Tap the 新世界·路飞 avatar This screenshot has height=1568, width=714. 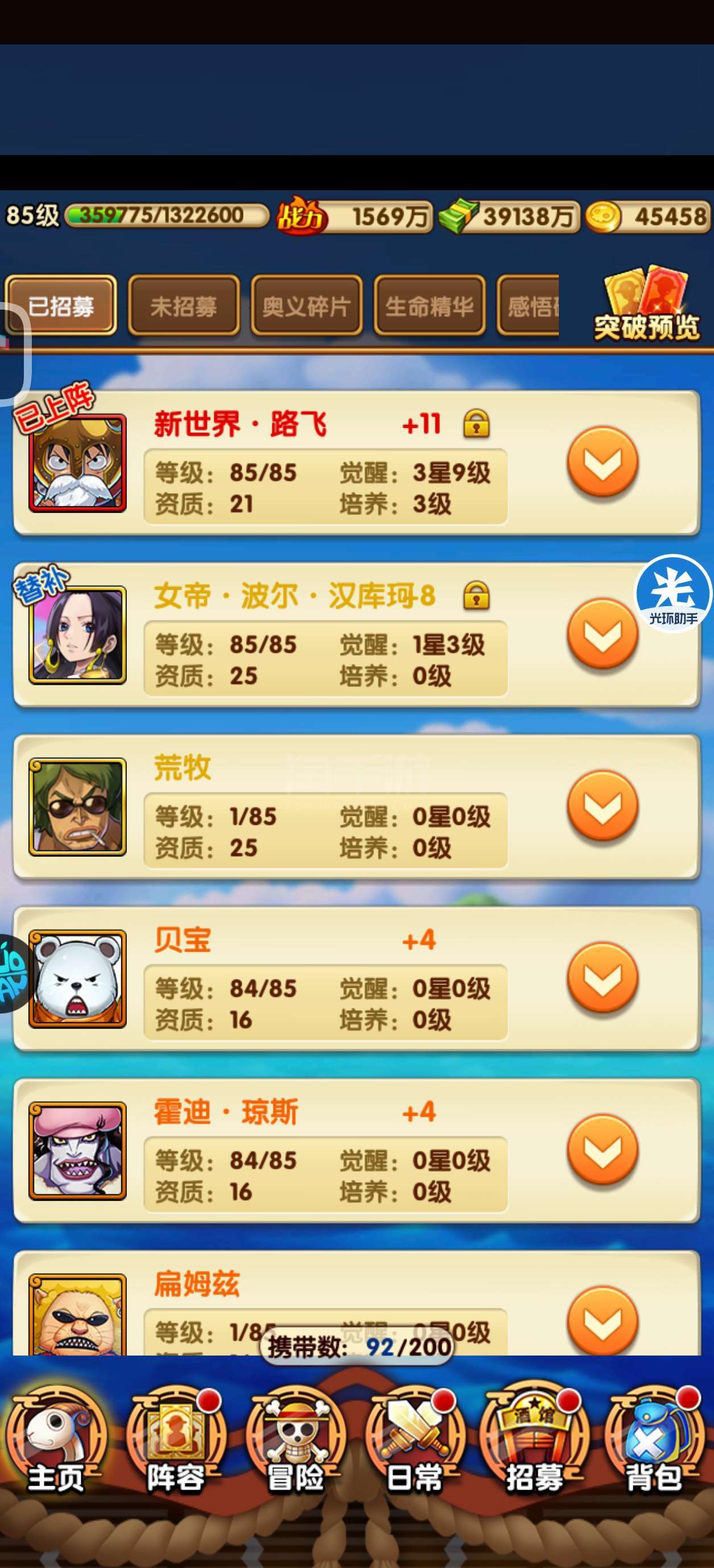[77, 463]
